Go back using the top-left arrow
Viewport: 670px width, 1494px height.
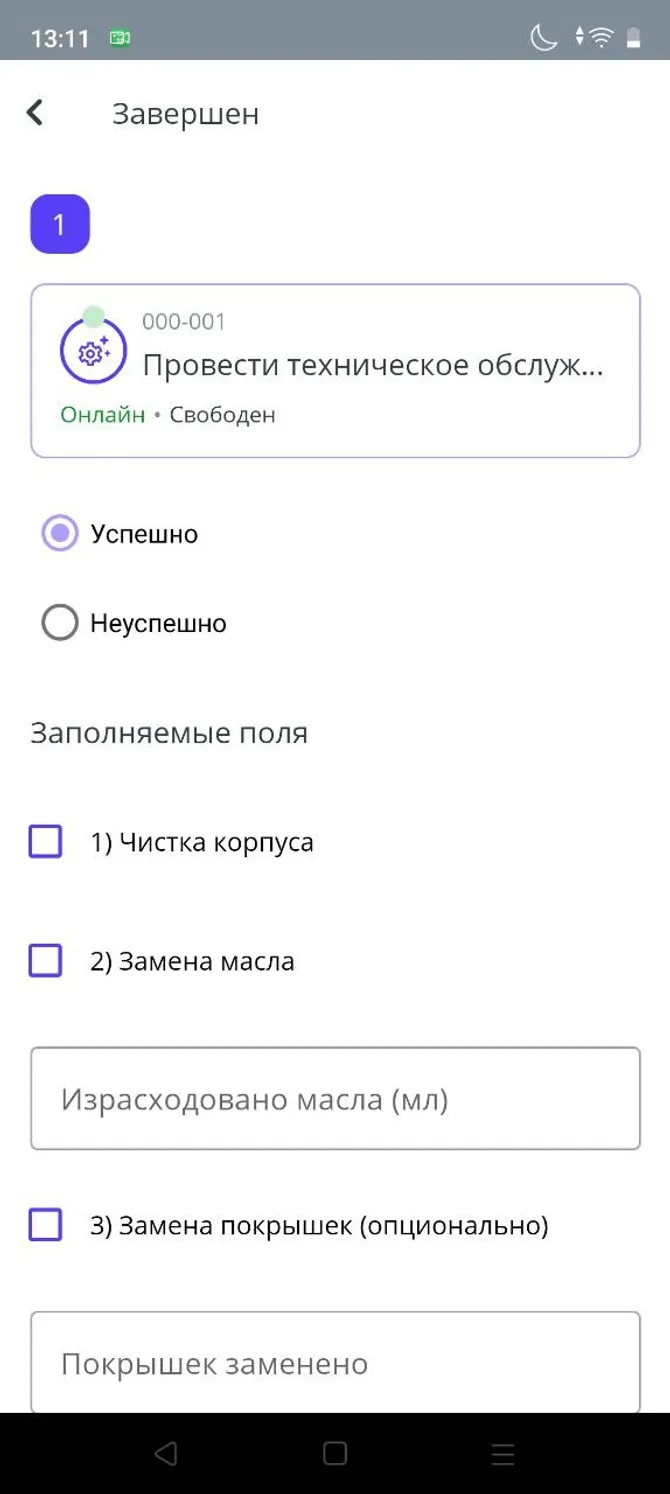[x=35, y=113]
